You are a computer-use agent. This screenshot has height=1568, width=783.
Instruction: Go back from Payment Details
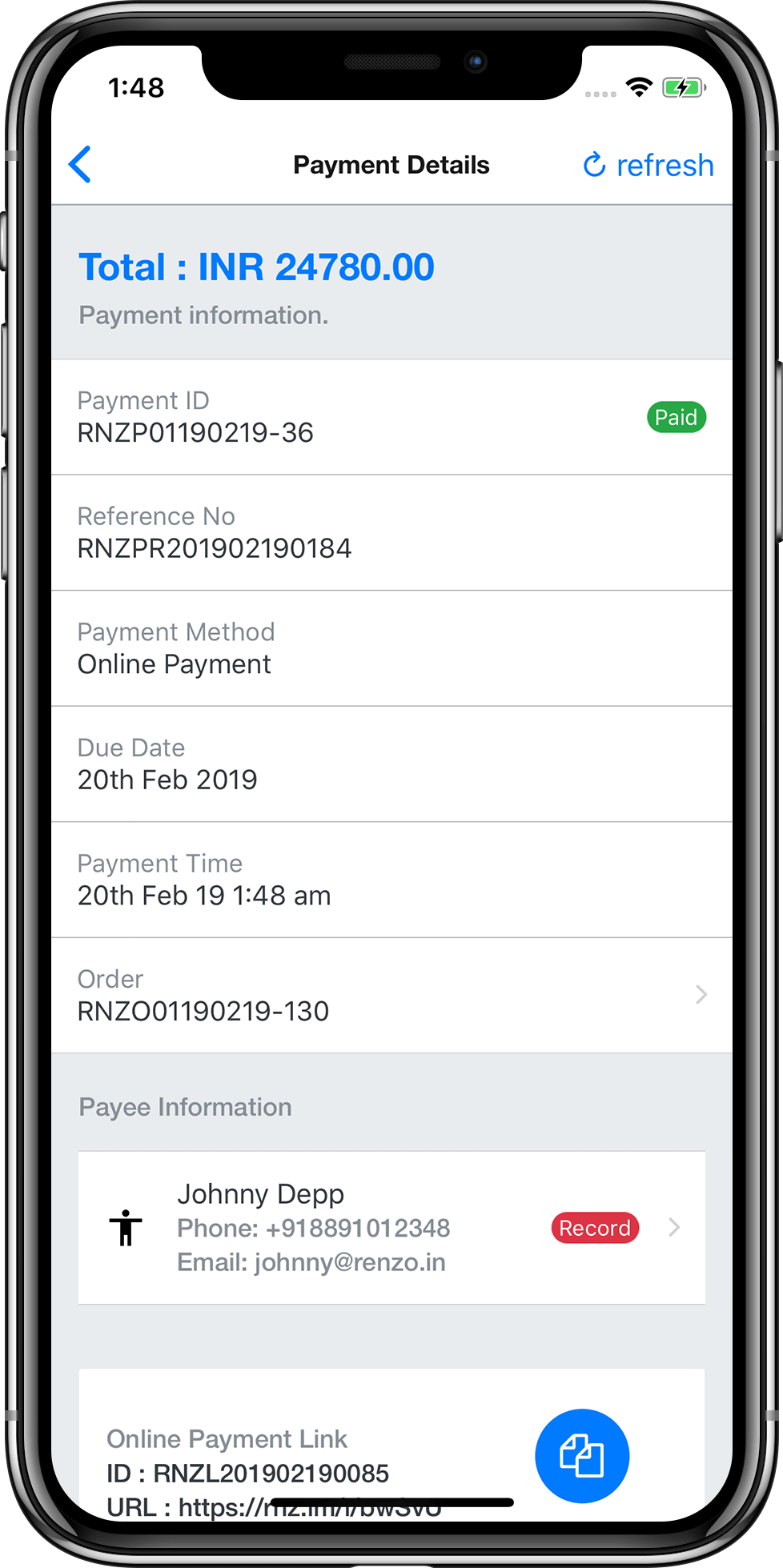[80, 165]
